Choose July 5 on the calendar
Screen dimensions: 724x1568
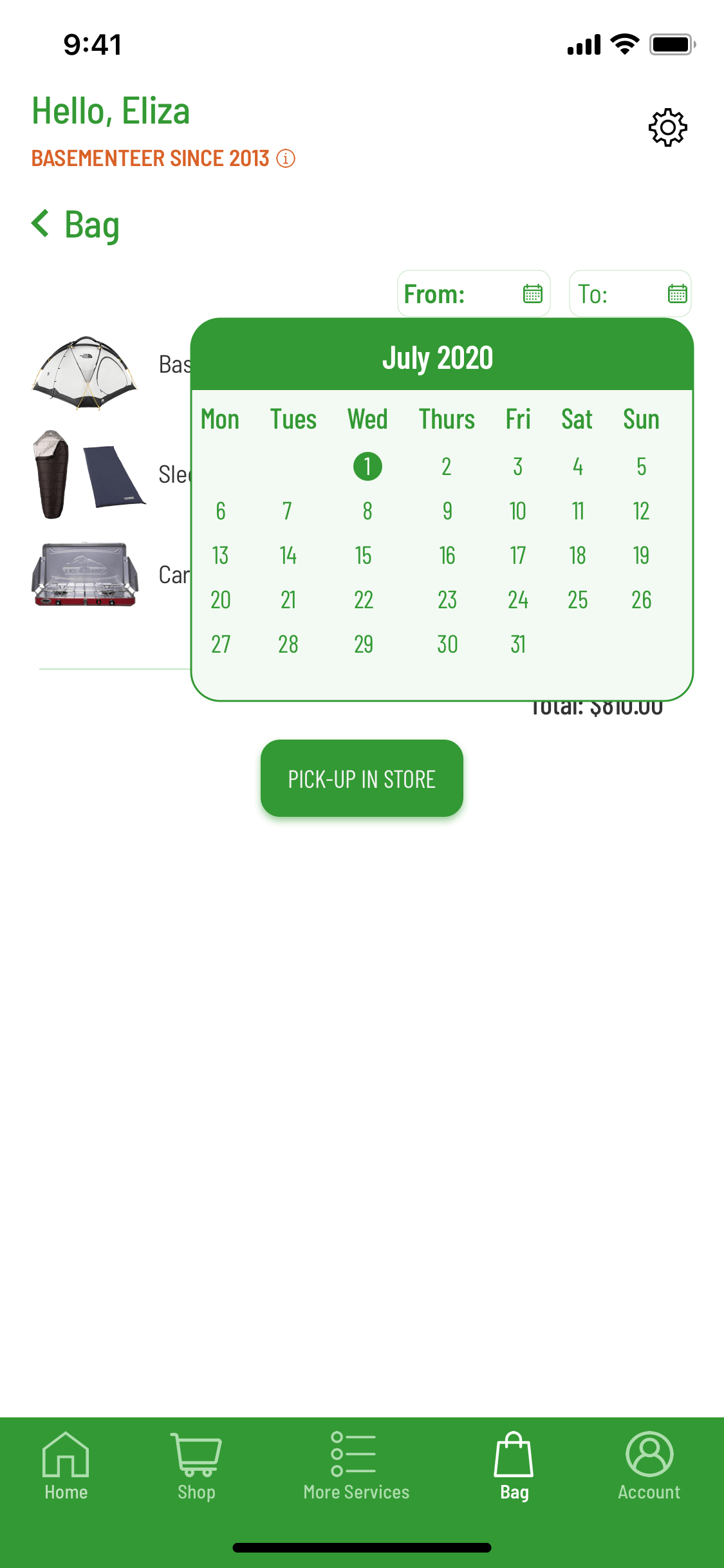click(641, 467)
